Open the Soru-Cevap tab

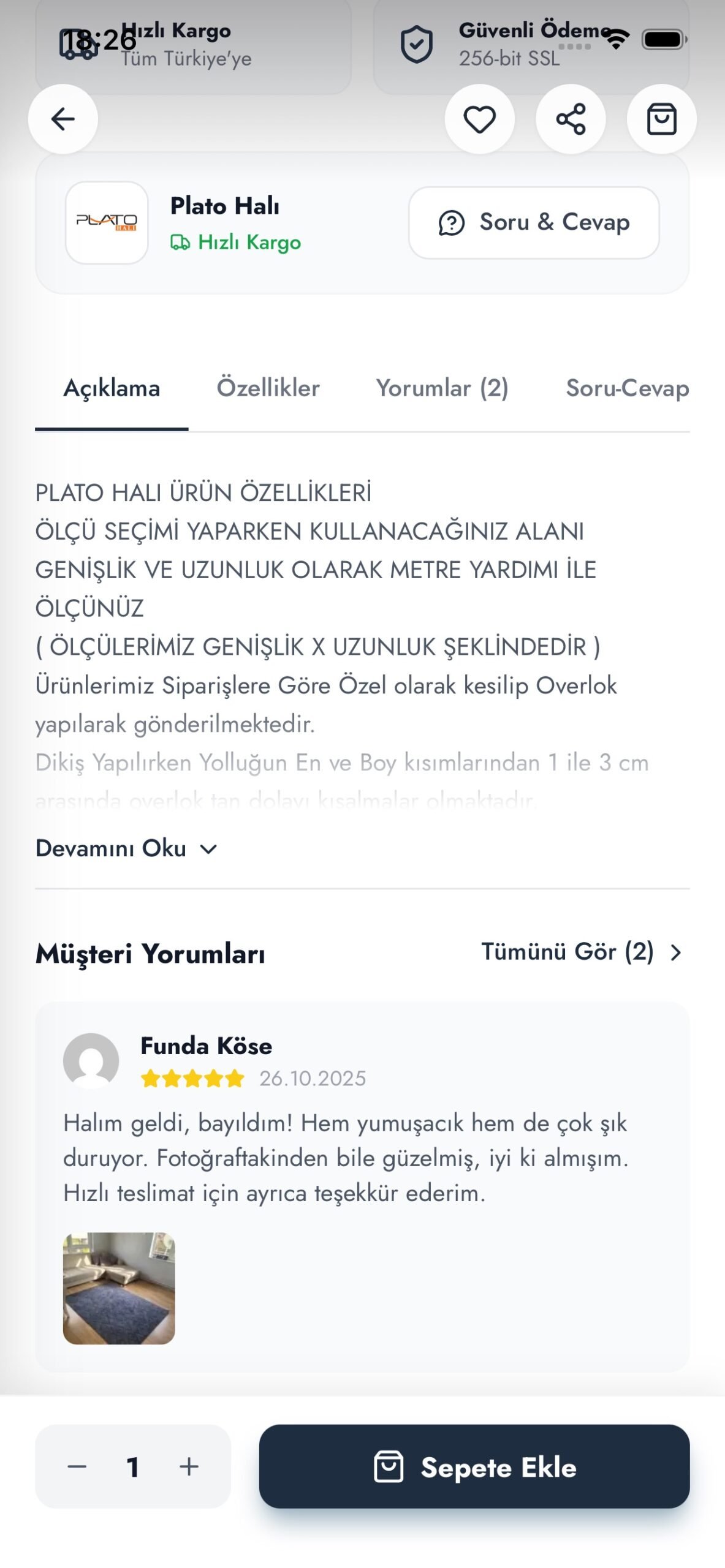tap(627, 388)
